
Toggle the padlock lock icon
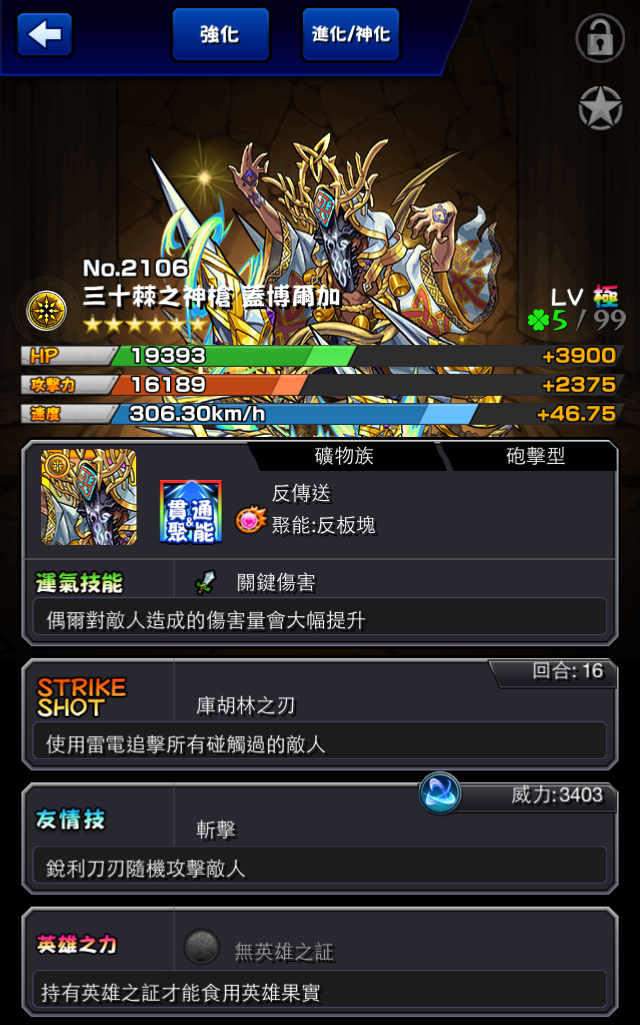pyautogui.click(x=599, y=39)
